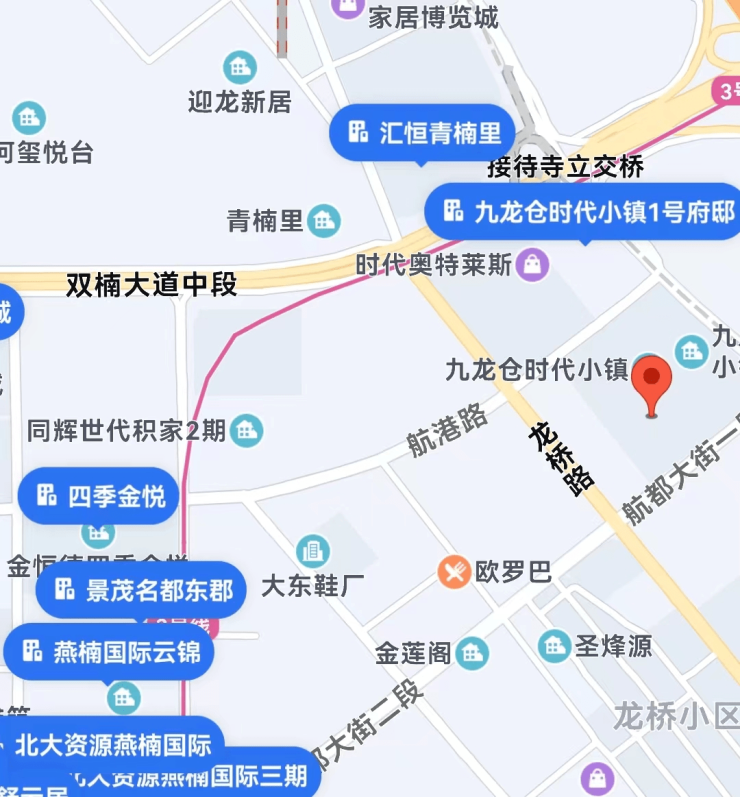Open the 青楠里 residential marker
The width and height of the screenshot is (740, 797).
pos(323,221)
